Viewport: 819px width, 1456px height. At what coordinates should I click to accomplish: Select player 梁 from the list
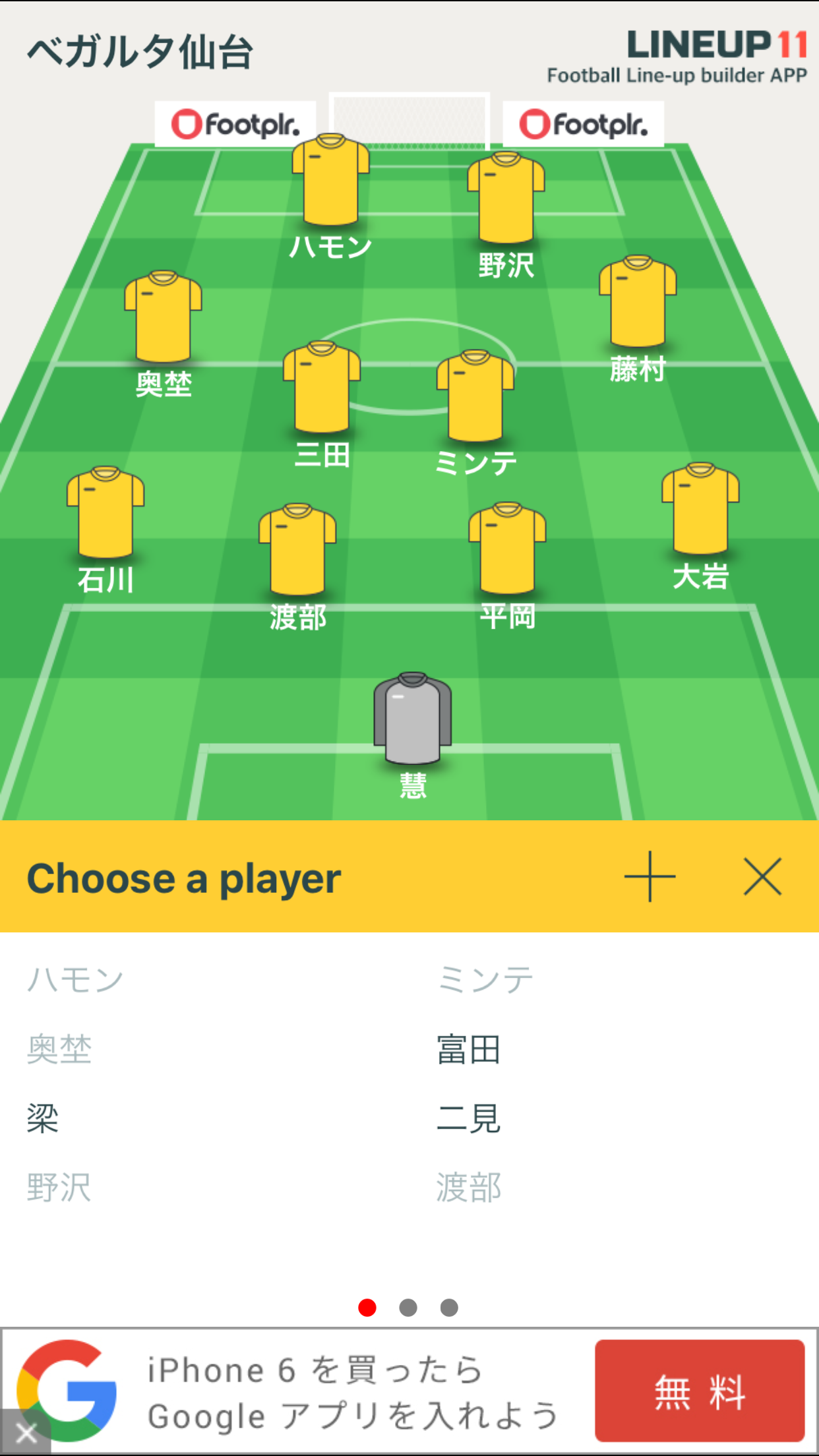[44, 1118]
